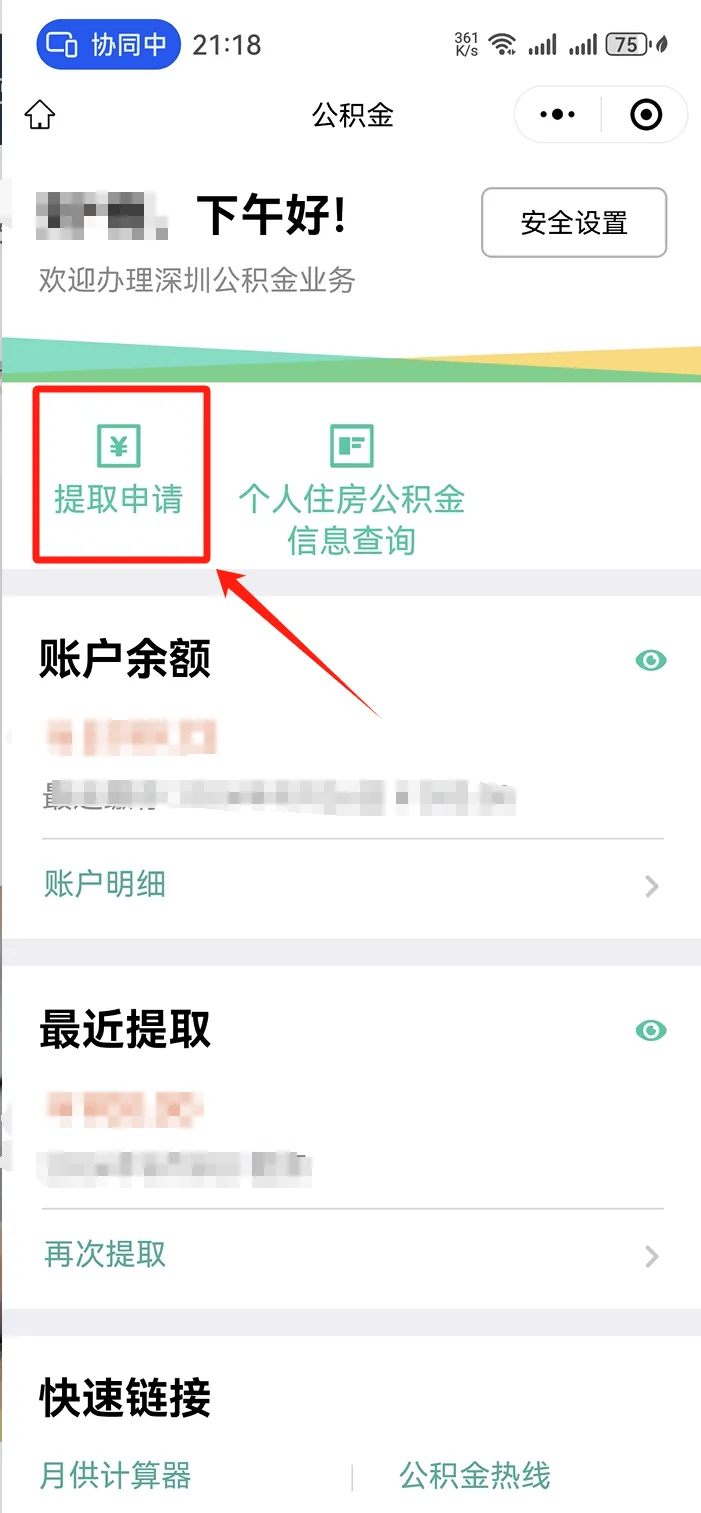Open the three-dot more menu
The image size is (701, 1513).
[x=557, y=115]
